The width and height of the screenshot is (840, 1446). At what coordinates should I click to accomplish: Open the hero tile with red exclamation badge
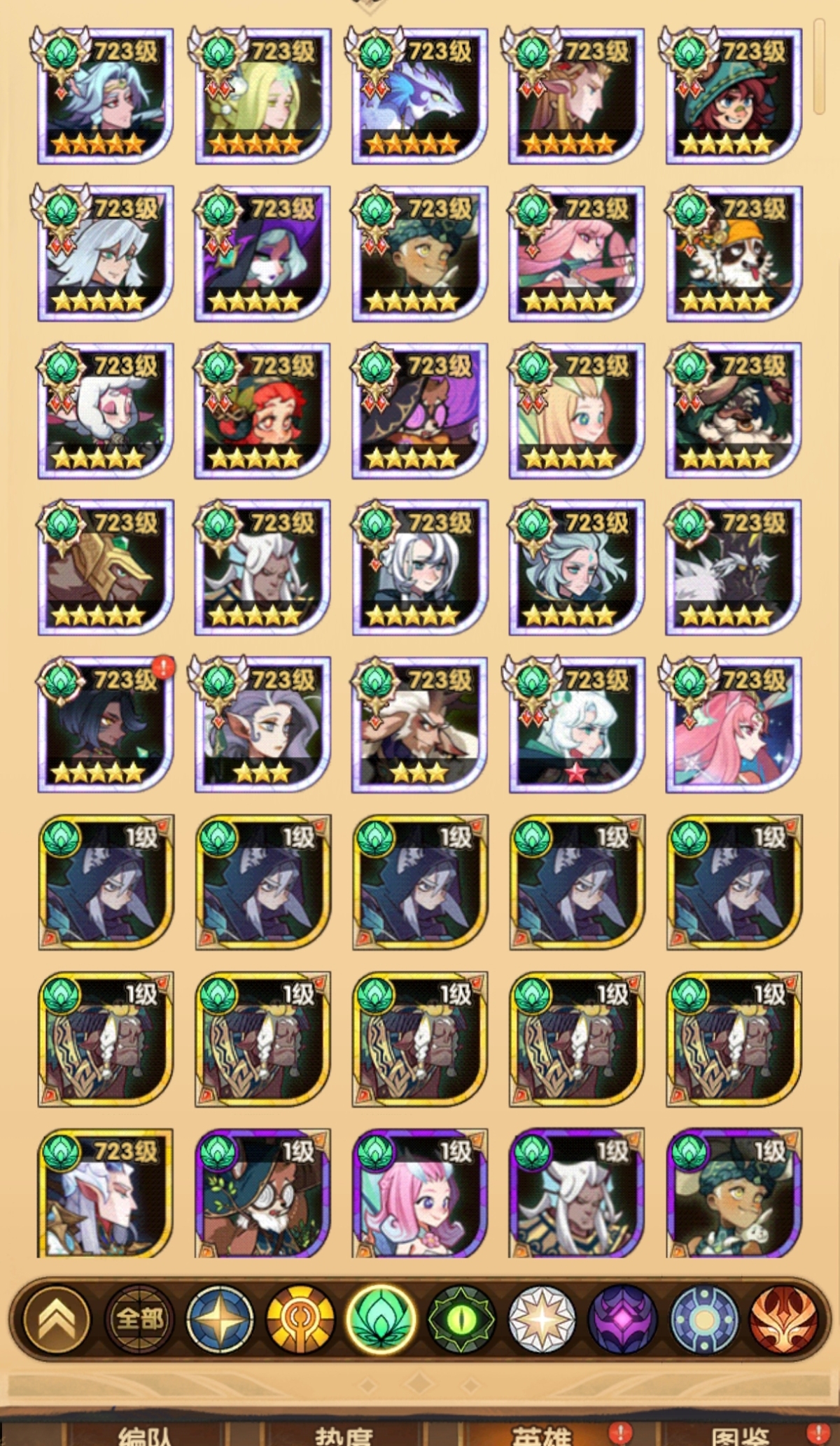pos(105,725)
